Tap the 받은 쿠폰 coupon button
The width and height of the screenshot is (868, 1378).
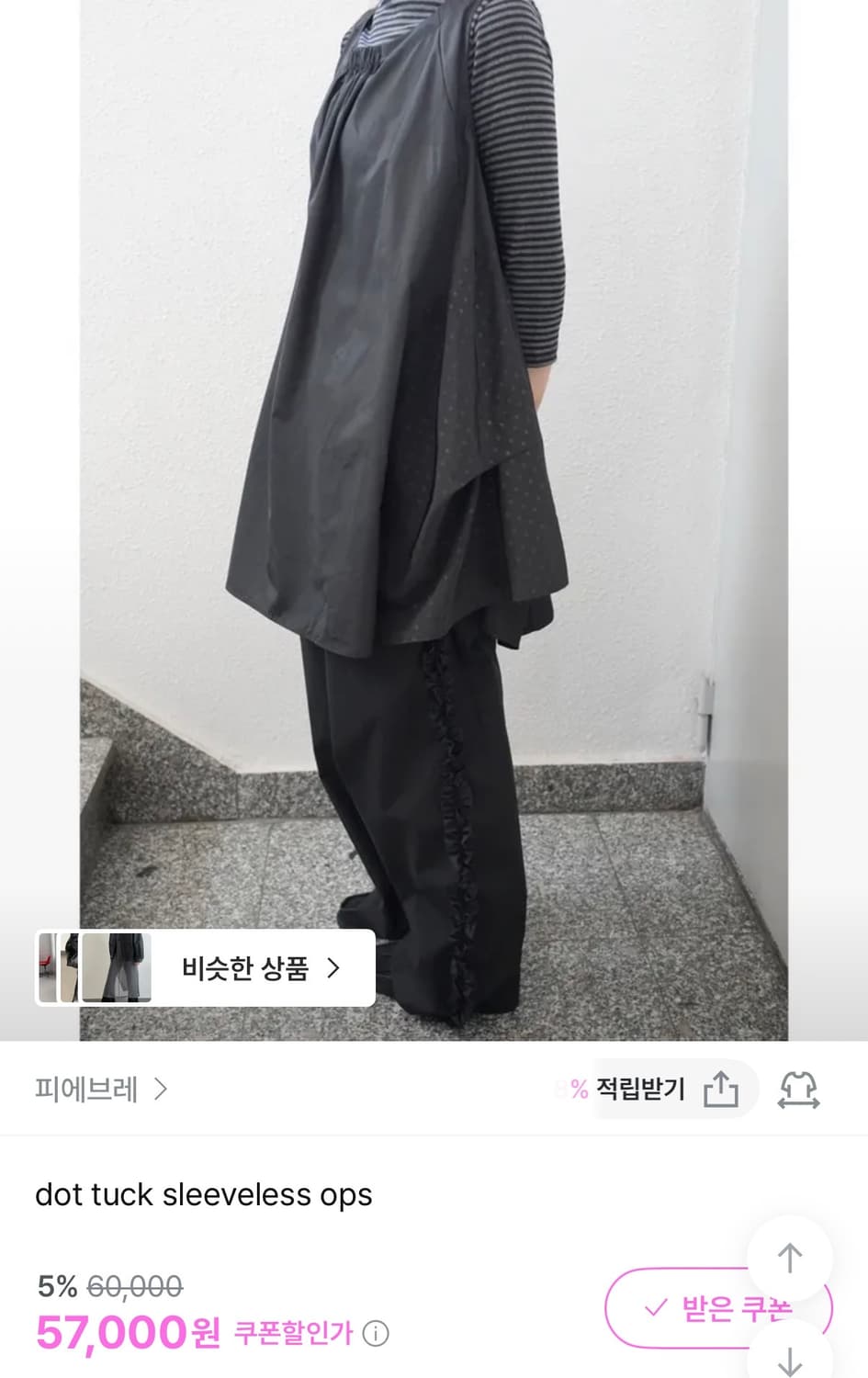pyautogui.click(x=726, y=1309)
